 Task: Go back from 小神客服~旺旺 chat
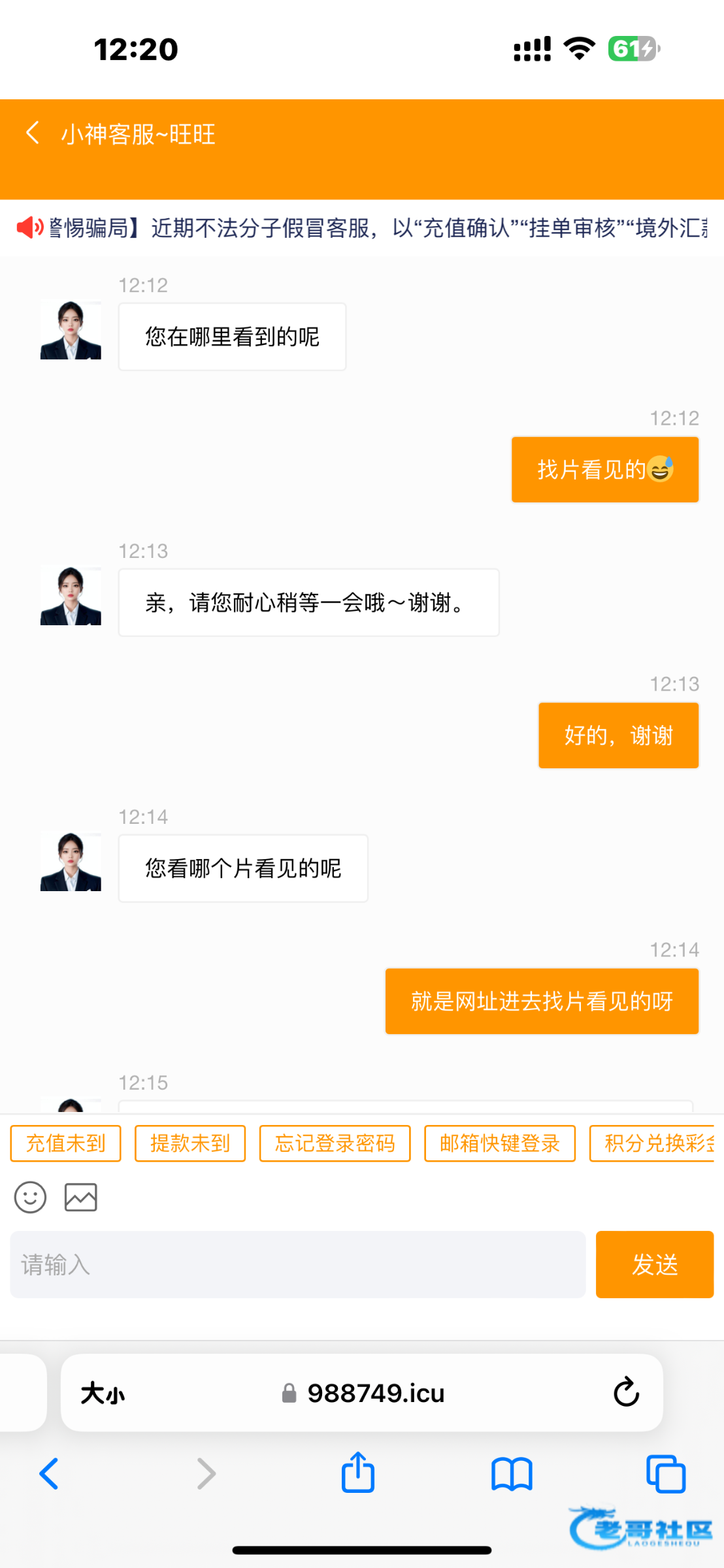pos(32,133)
